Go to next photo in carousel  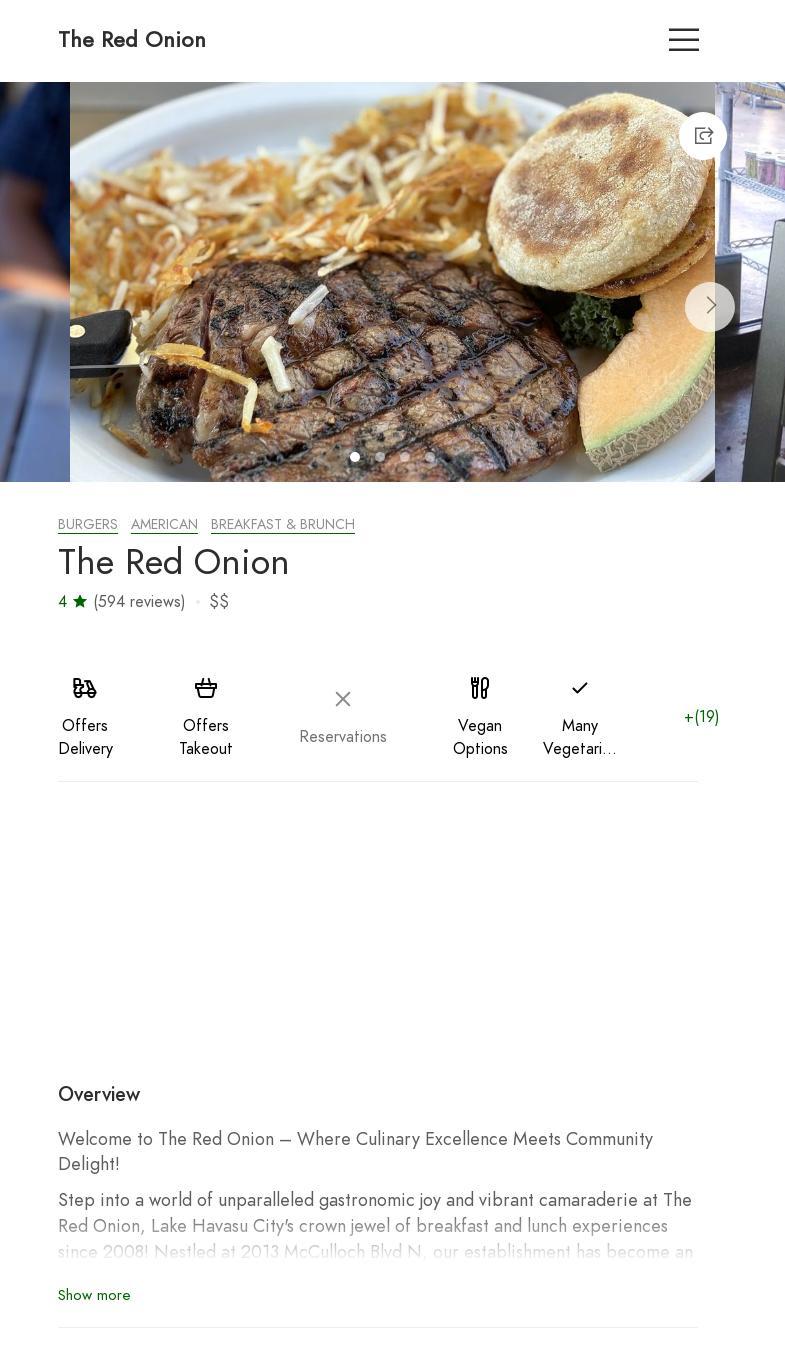(x=710, y=306)
